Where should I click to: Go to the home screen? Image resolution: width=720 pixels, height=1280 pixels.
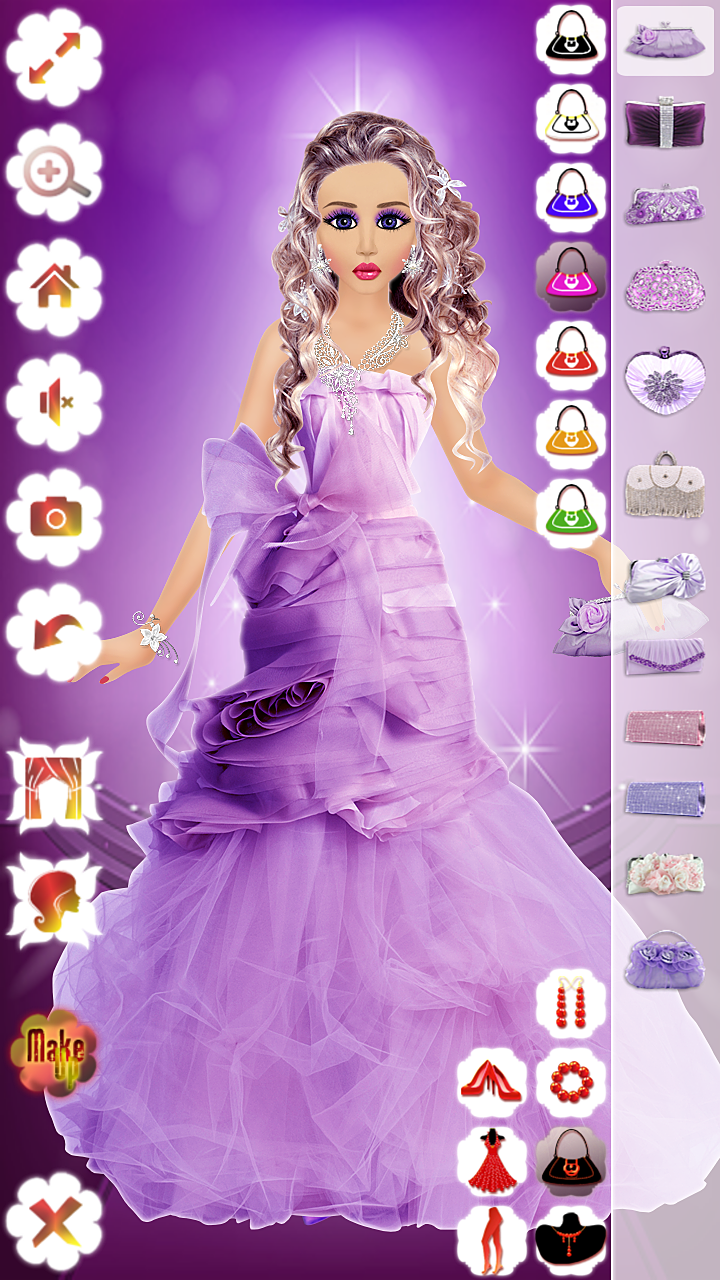[x=54, y=288]
